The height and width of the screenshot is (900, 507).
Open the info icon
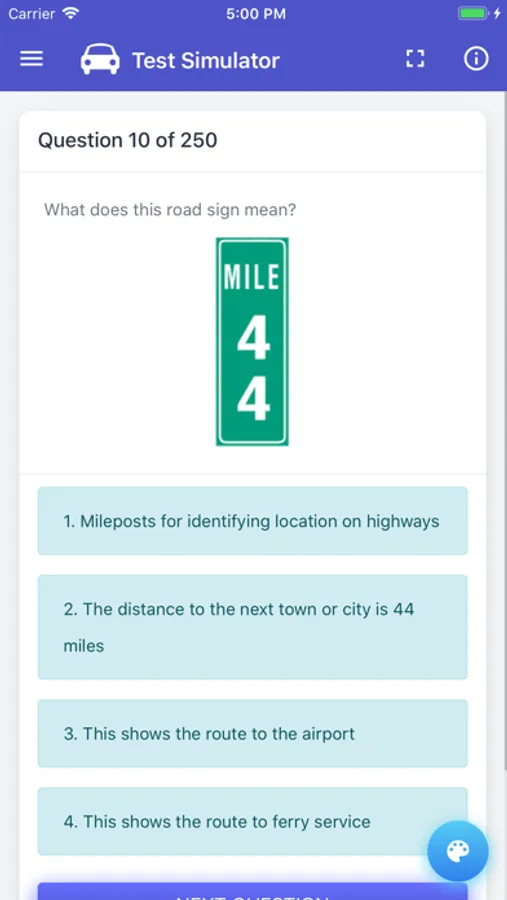[476, 59]
